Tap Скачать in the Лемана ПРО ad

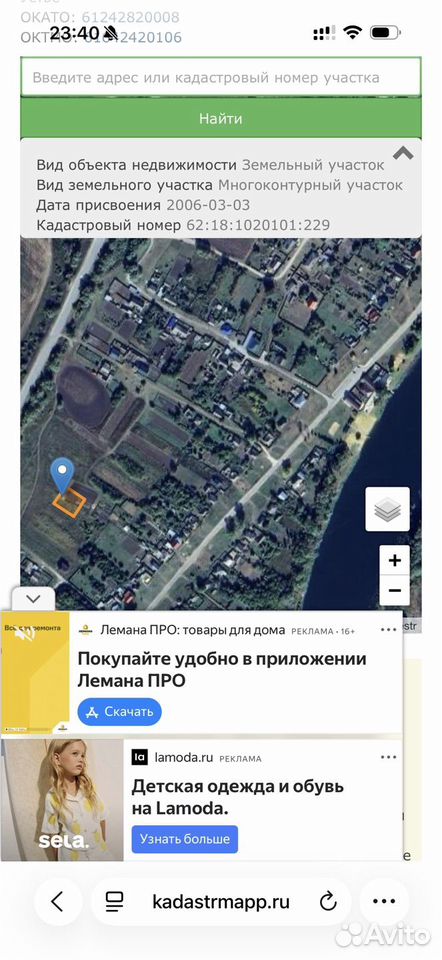point(119,712)
